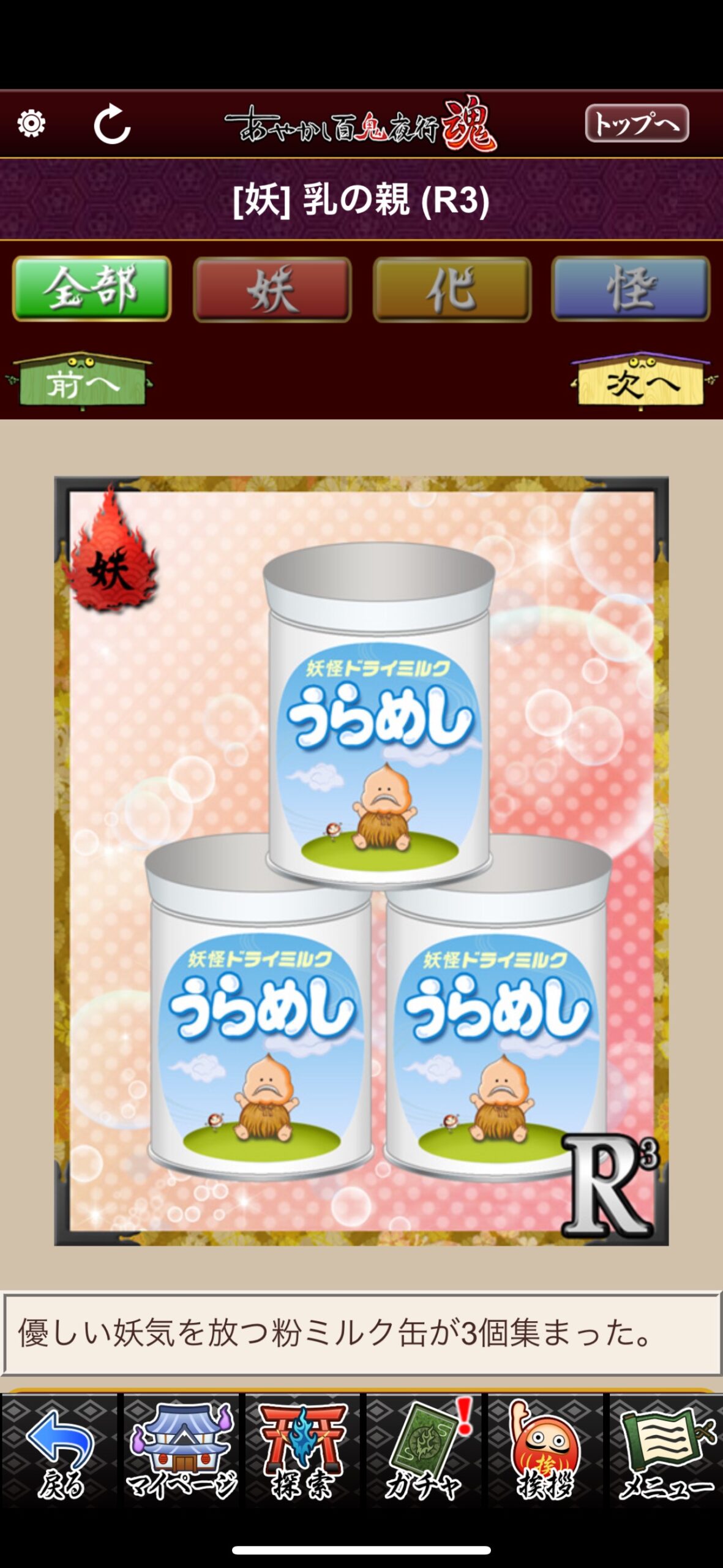Screen dimensions: 723x1568
Task: Reload the page with refresh icon
Action: pyautogui.click(x=112, y=124)
